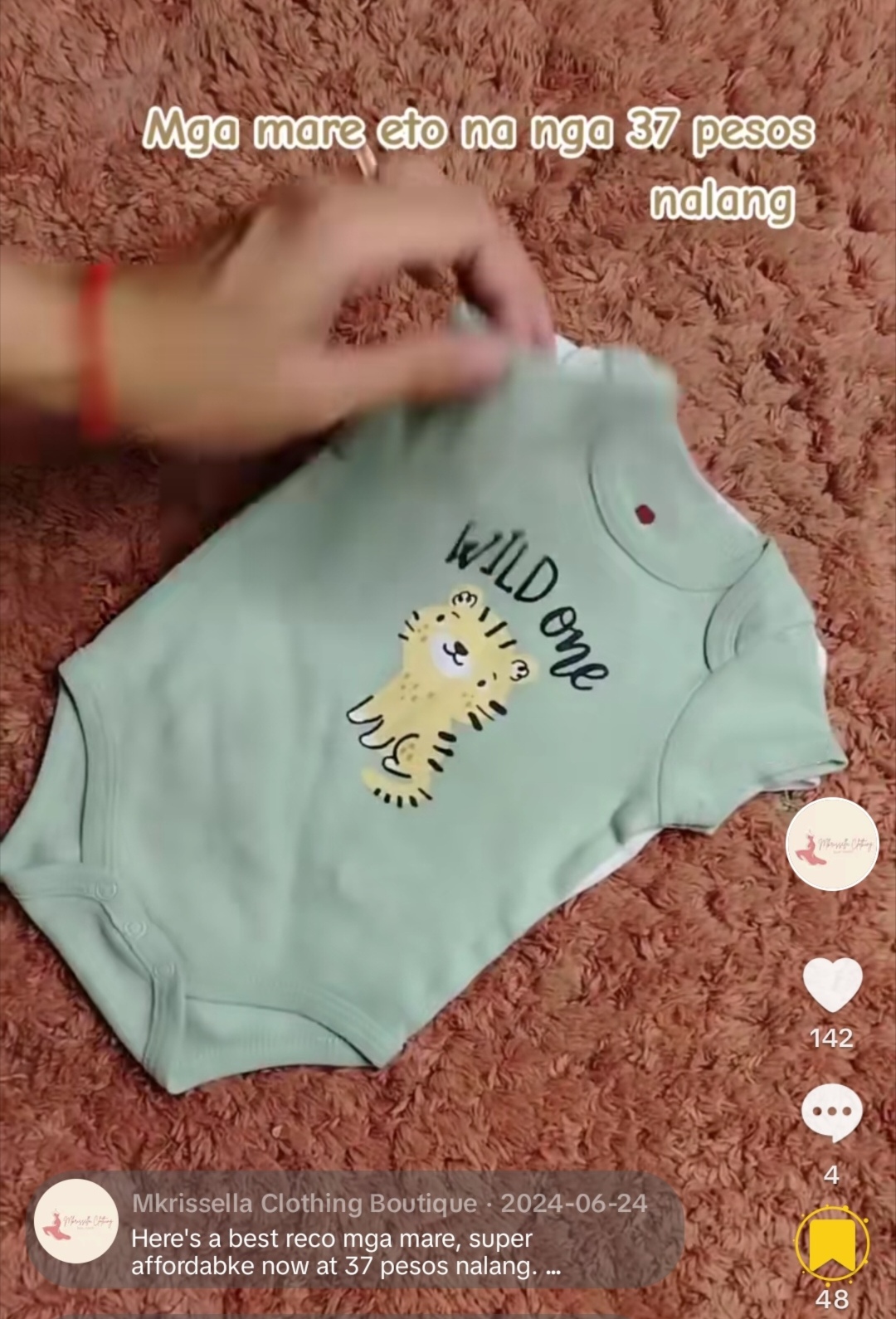Tap the yellow bookmark icon
Screen dimensions: 896x1319
[832, 1246]
